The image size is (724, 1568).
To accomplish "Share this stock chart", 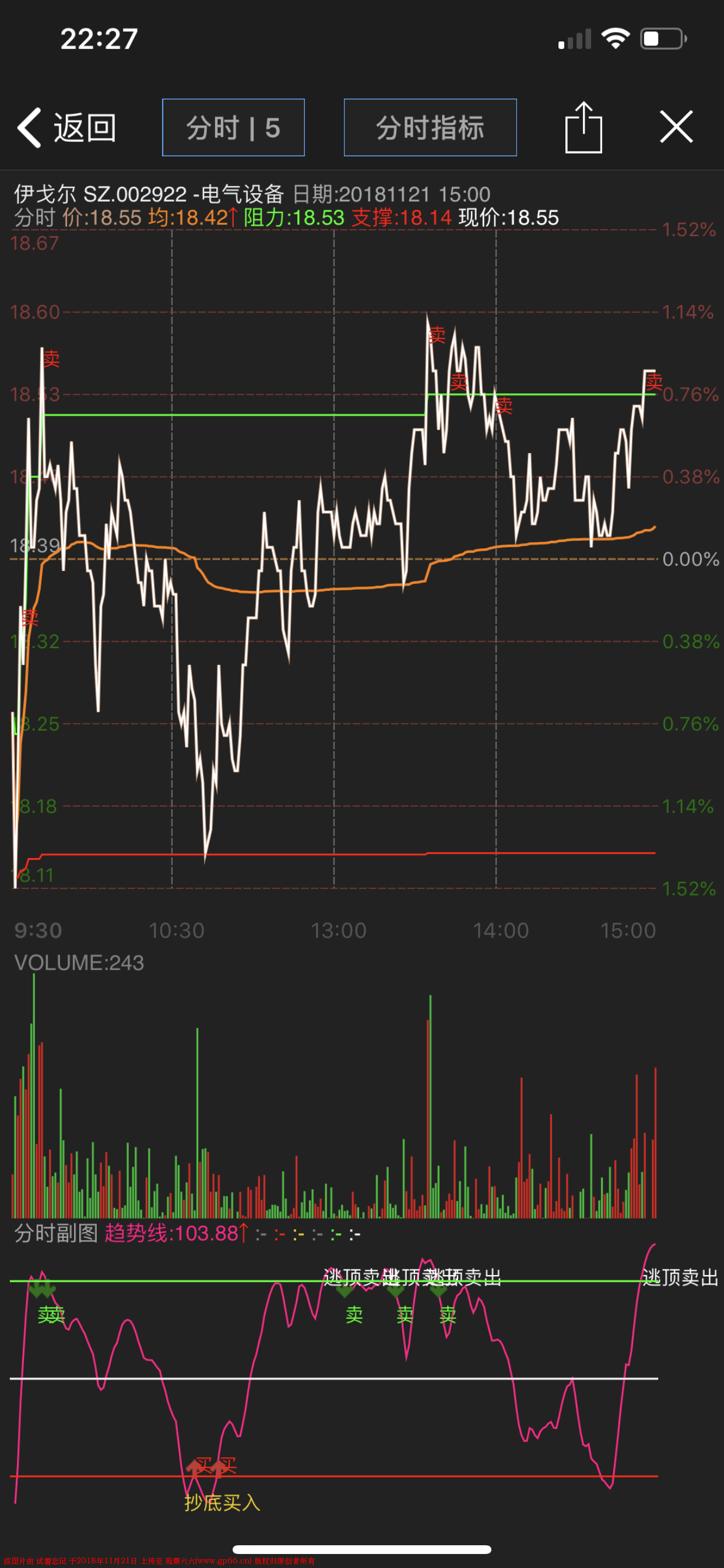I will click(583, 128).
